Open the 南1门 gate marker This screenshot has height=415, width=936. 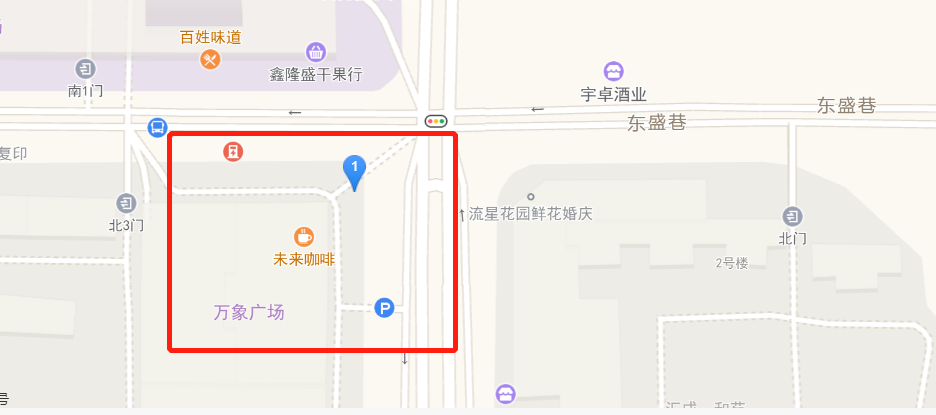pos(86,69)
